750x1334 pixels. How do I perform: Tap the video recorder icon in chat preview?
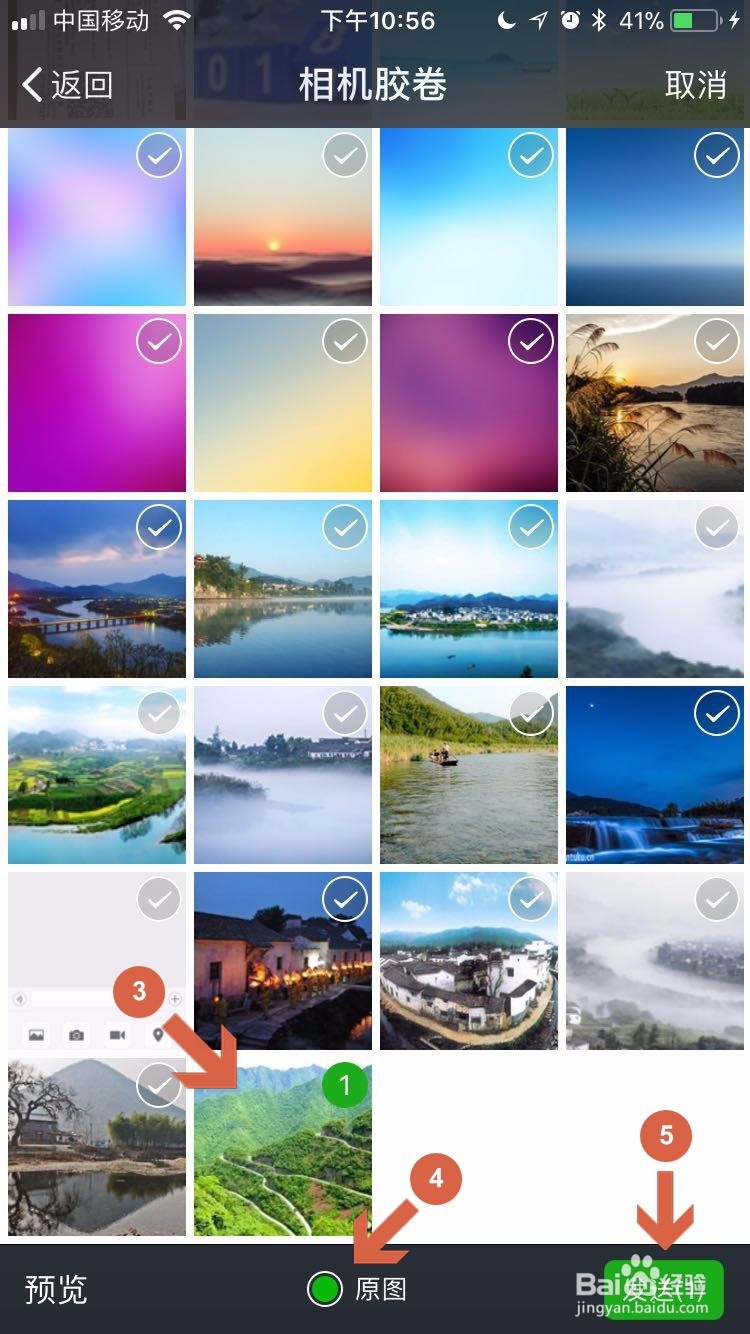pyautogui.click(x=118, y=1034)
